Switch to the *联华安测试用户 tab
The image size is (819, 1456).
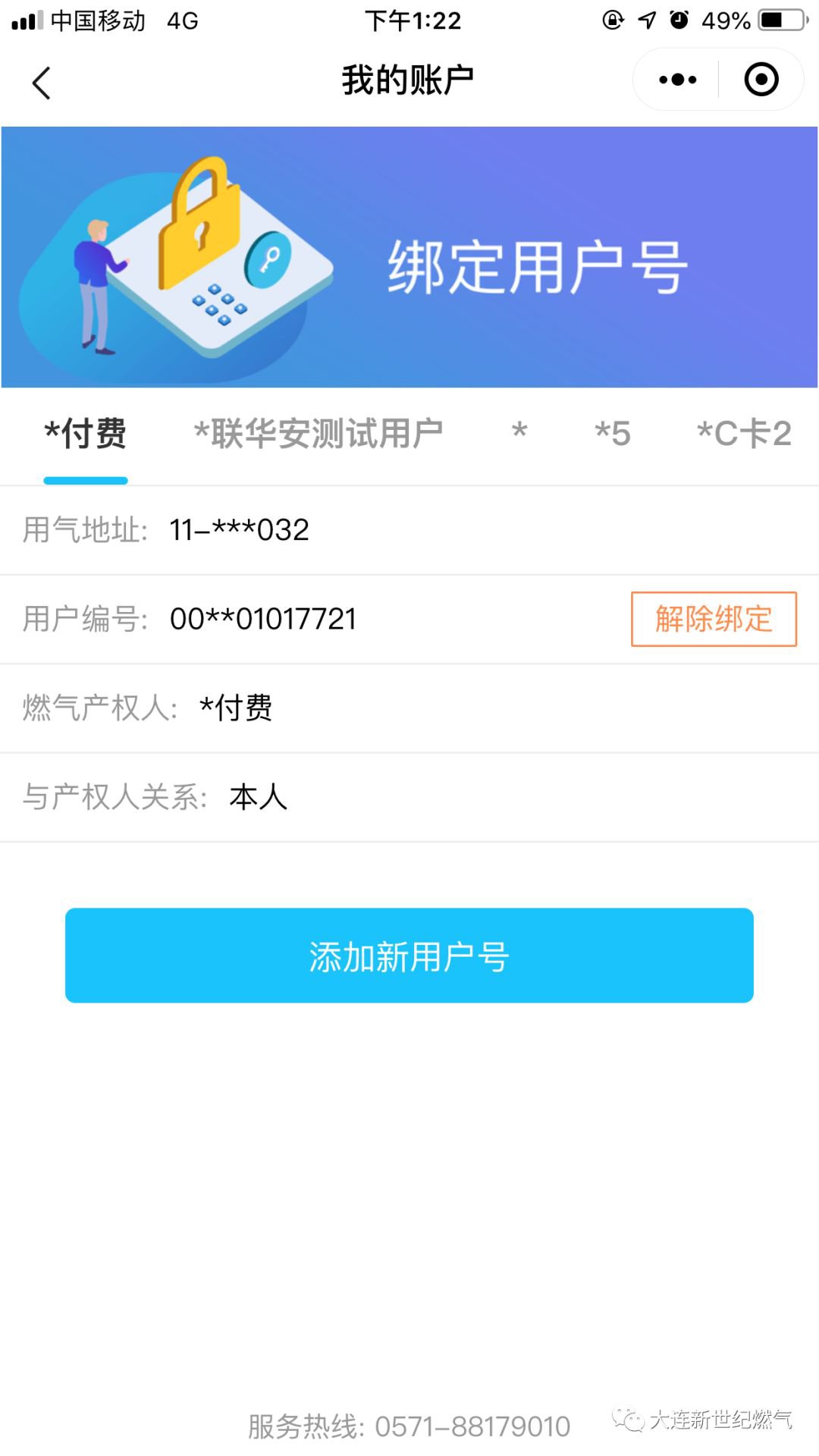tap(318, 434)
